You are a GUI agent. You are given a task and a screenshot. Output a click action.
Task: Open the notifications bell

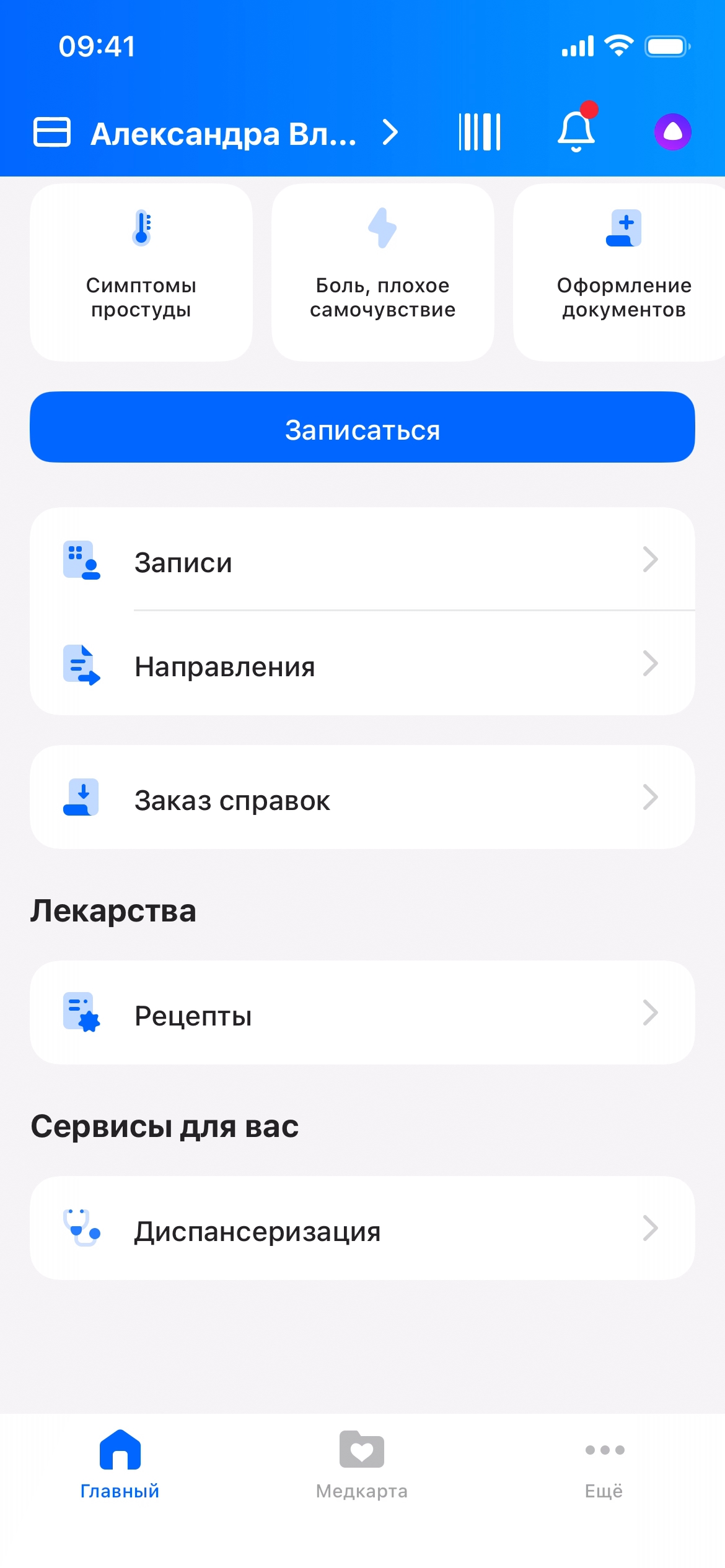point(576,131)
